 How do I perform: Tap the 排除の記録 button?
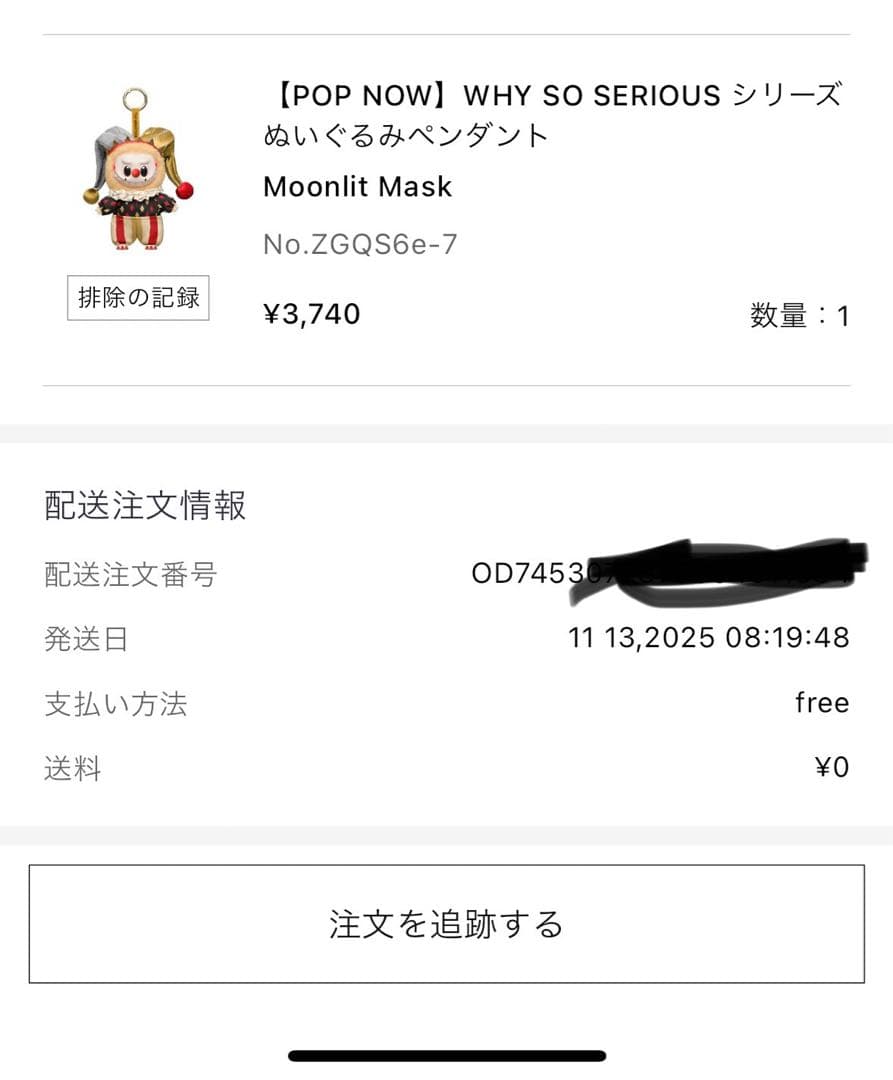(x=138, y=298)
